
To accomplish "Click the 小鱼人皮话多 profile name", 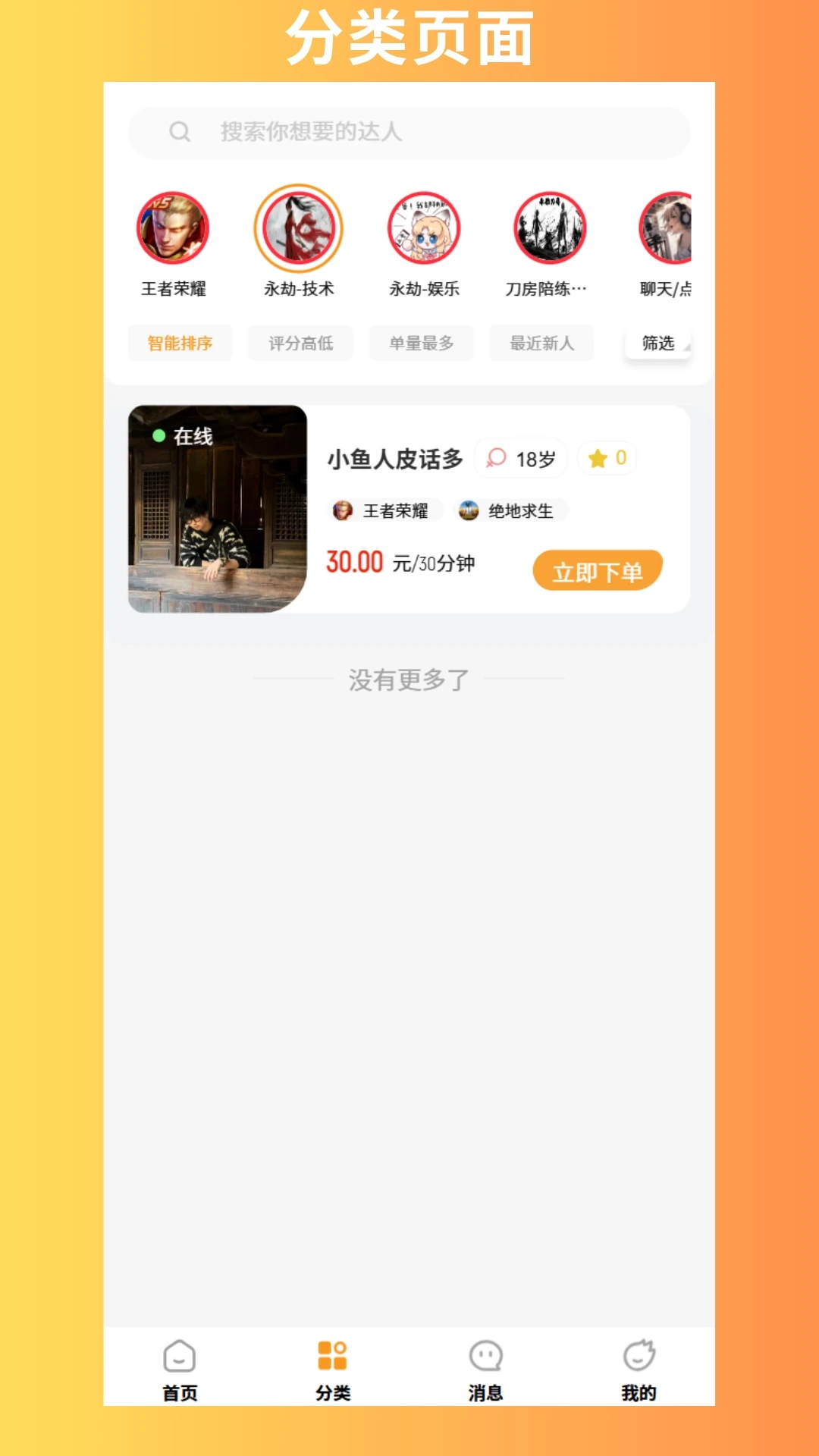I will (395, 457).
